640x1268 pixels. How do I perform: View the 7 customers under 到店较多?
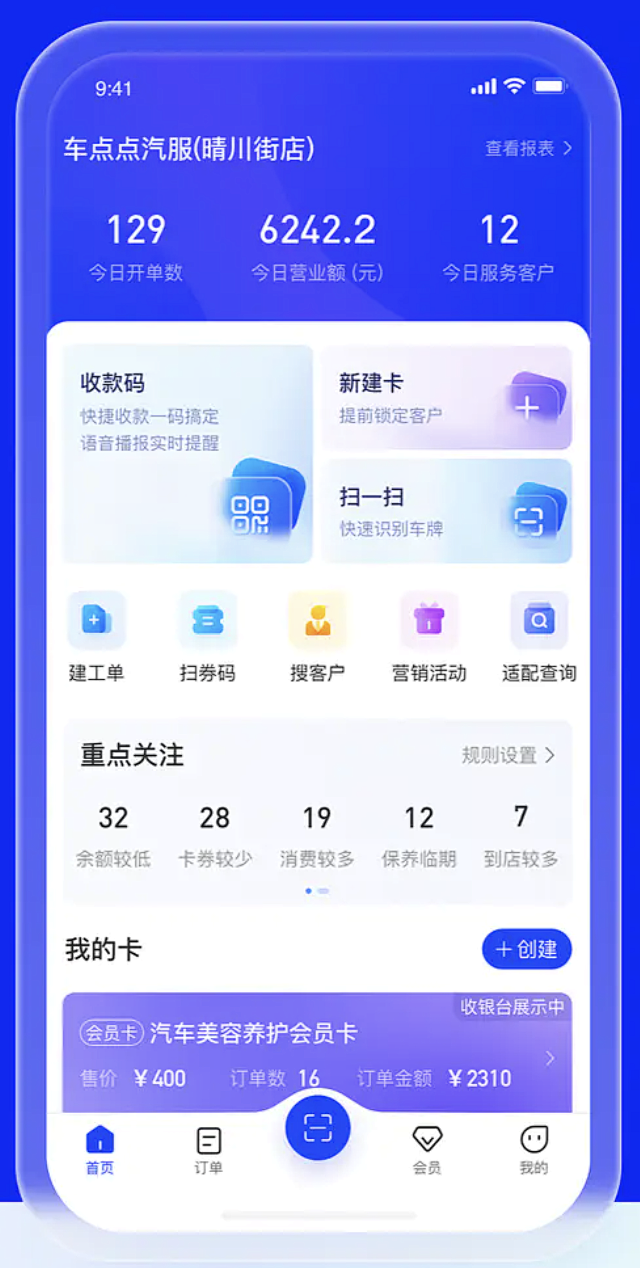521,835
